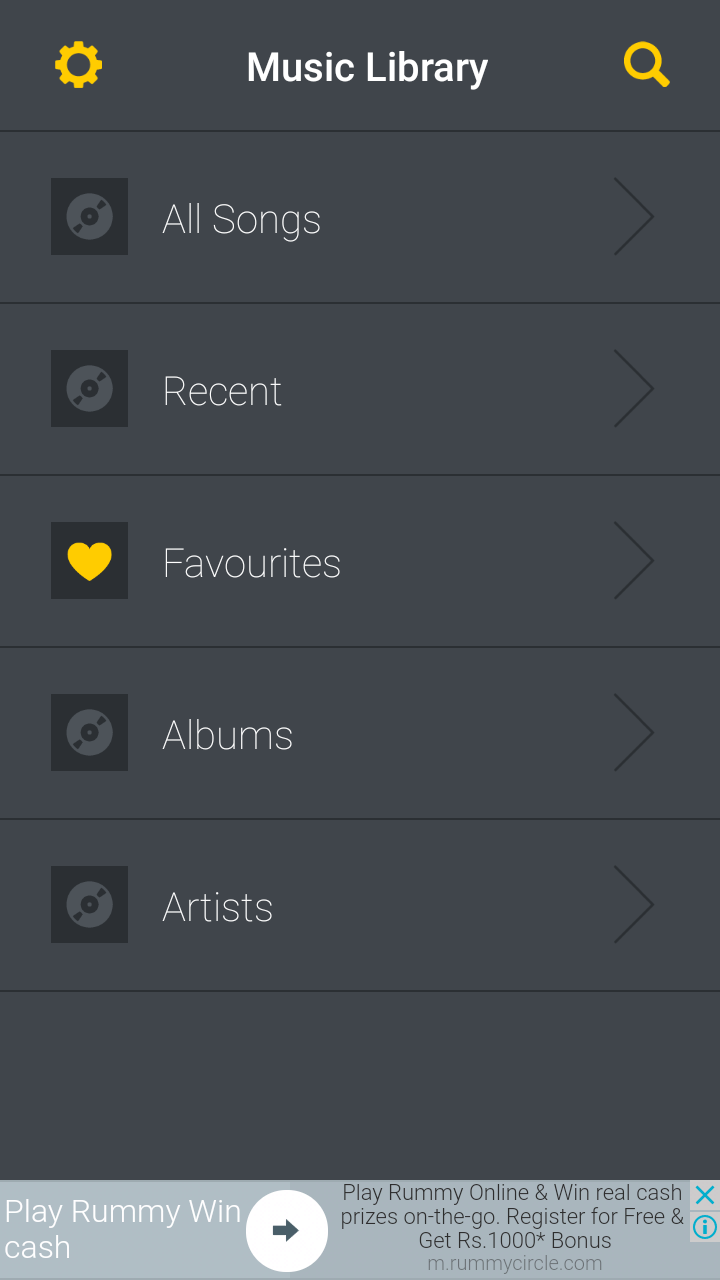Dismiss the ad with the blue X
Screen dimensions: 720x1280
705,1193
